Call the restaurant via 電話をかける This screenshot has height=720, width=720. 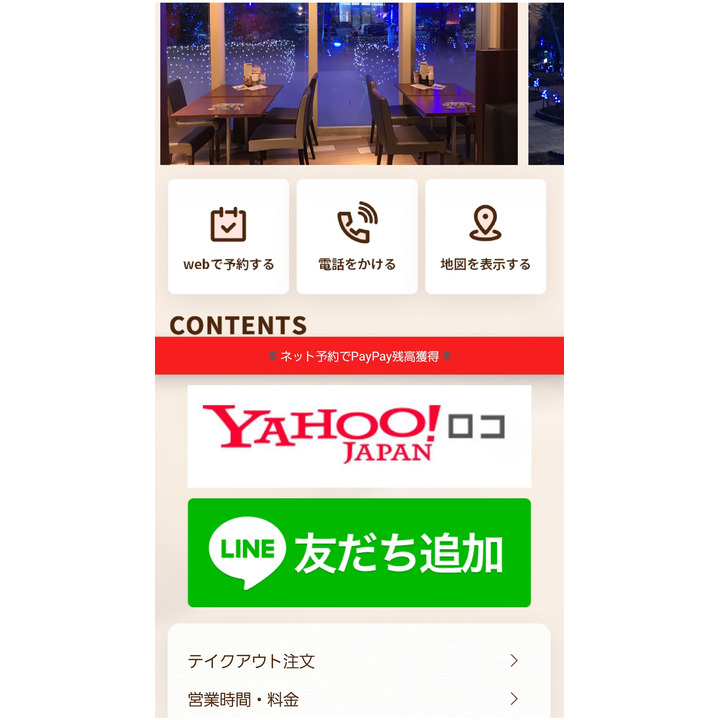coord(357,237)
